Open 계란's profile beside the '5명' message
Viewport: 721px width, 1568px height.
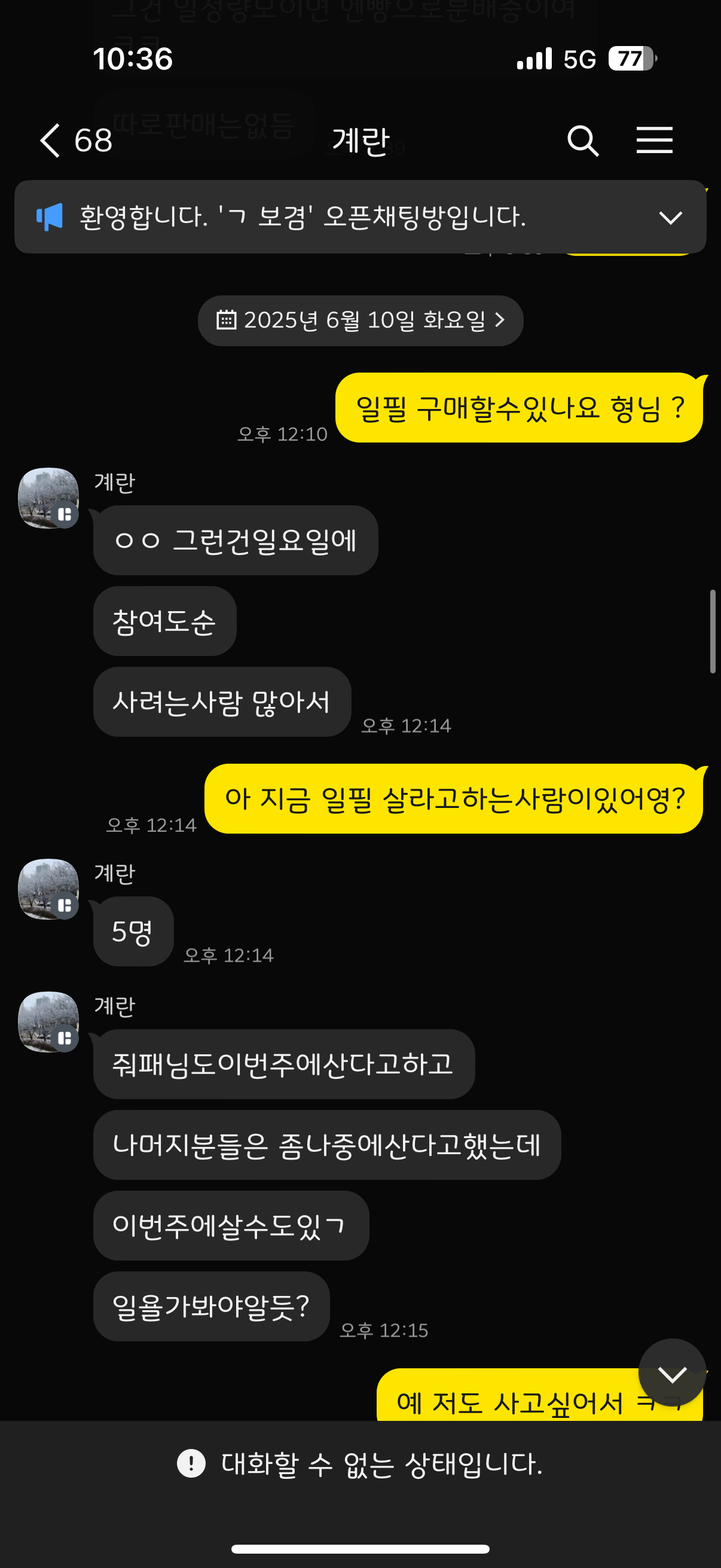(48, 889)
